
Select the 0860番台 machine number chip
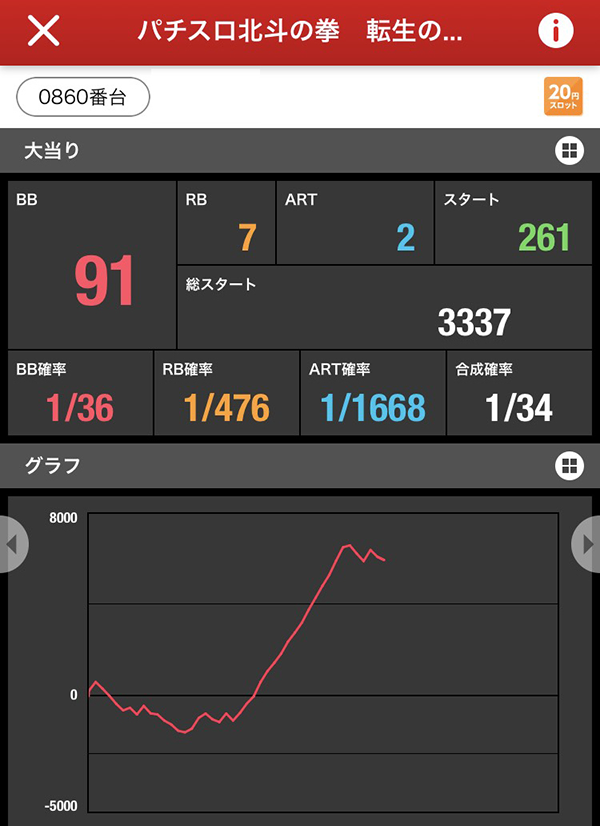83,97
